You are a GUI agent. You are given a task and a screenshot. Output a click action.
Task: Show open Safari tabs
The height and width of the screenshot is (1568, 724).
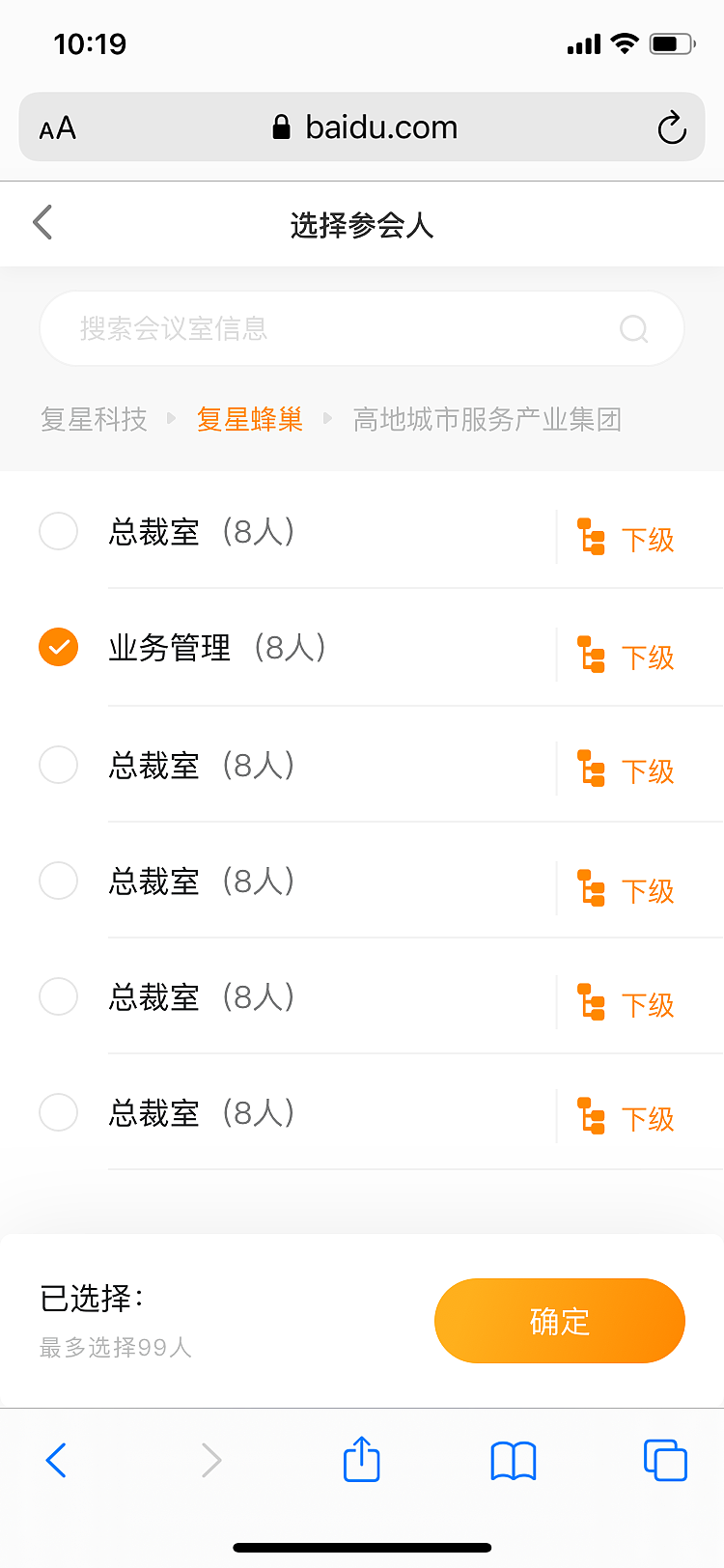pyautogui.click(x=665, y=1459)
